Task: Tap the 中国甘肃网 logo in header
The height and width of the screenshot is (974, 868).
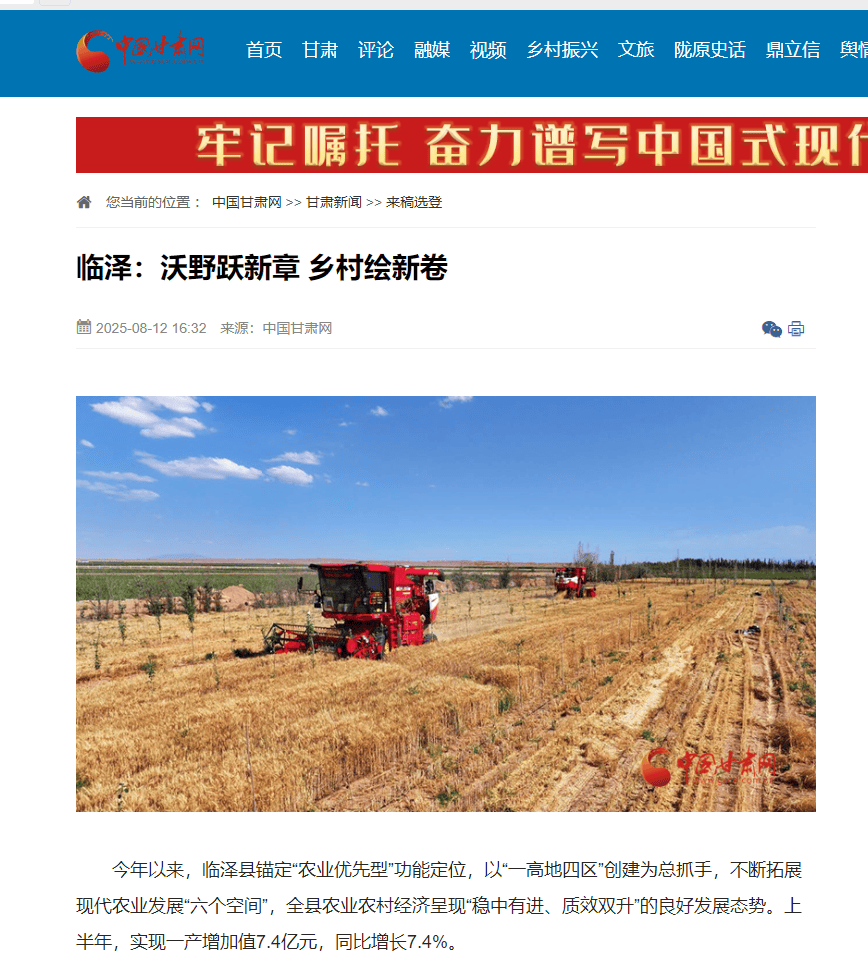Action: 142,50
